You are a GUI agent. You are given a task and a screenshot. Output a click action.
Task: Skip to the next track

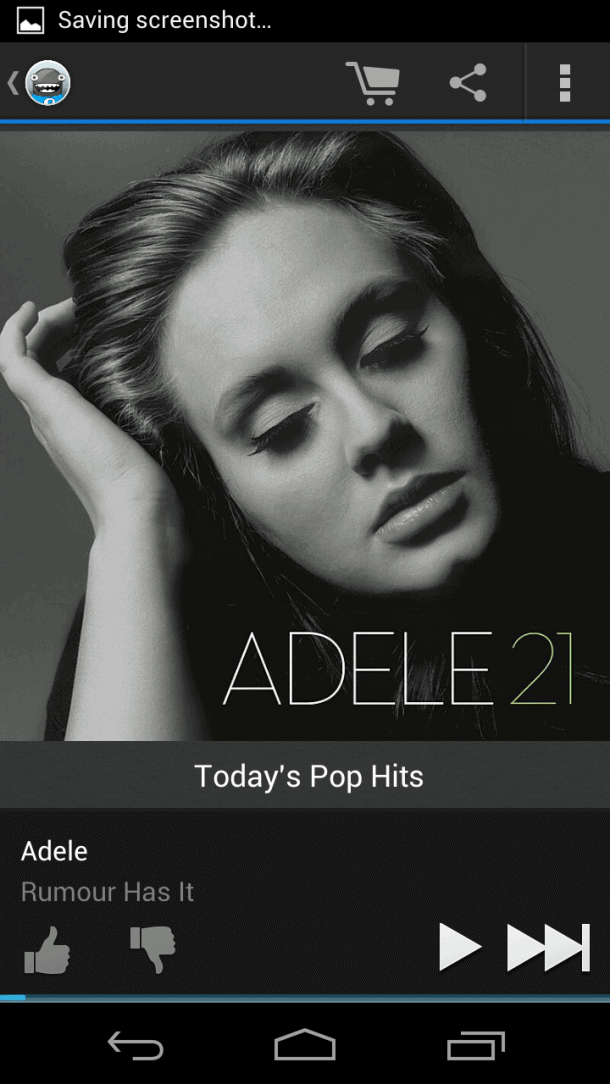(x=548, y=947)
